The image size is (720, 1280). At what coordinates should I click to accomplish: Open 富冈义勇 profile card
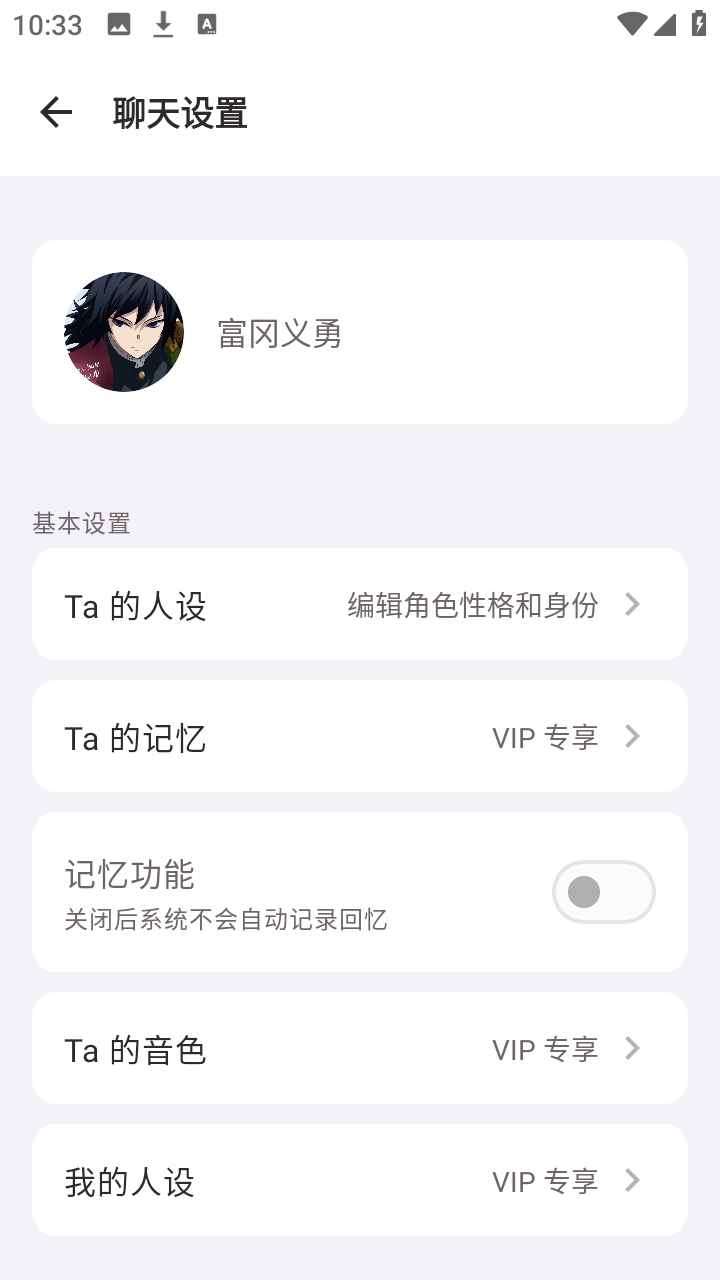pos(360,332)
